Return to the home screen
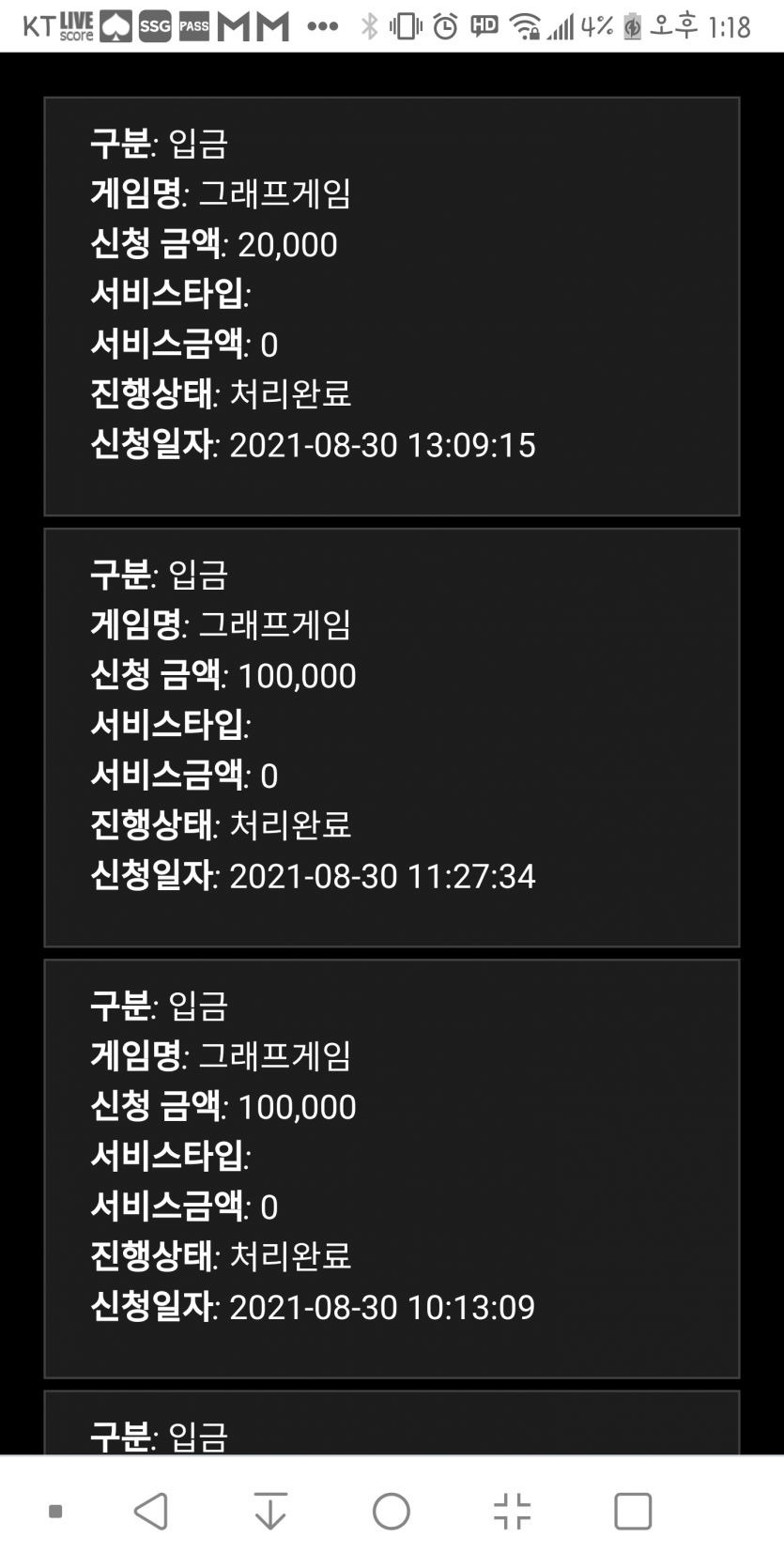 point(392,1512)
